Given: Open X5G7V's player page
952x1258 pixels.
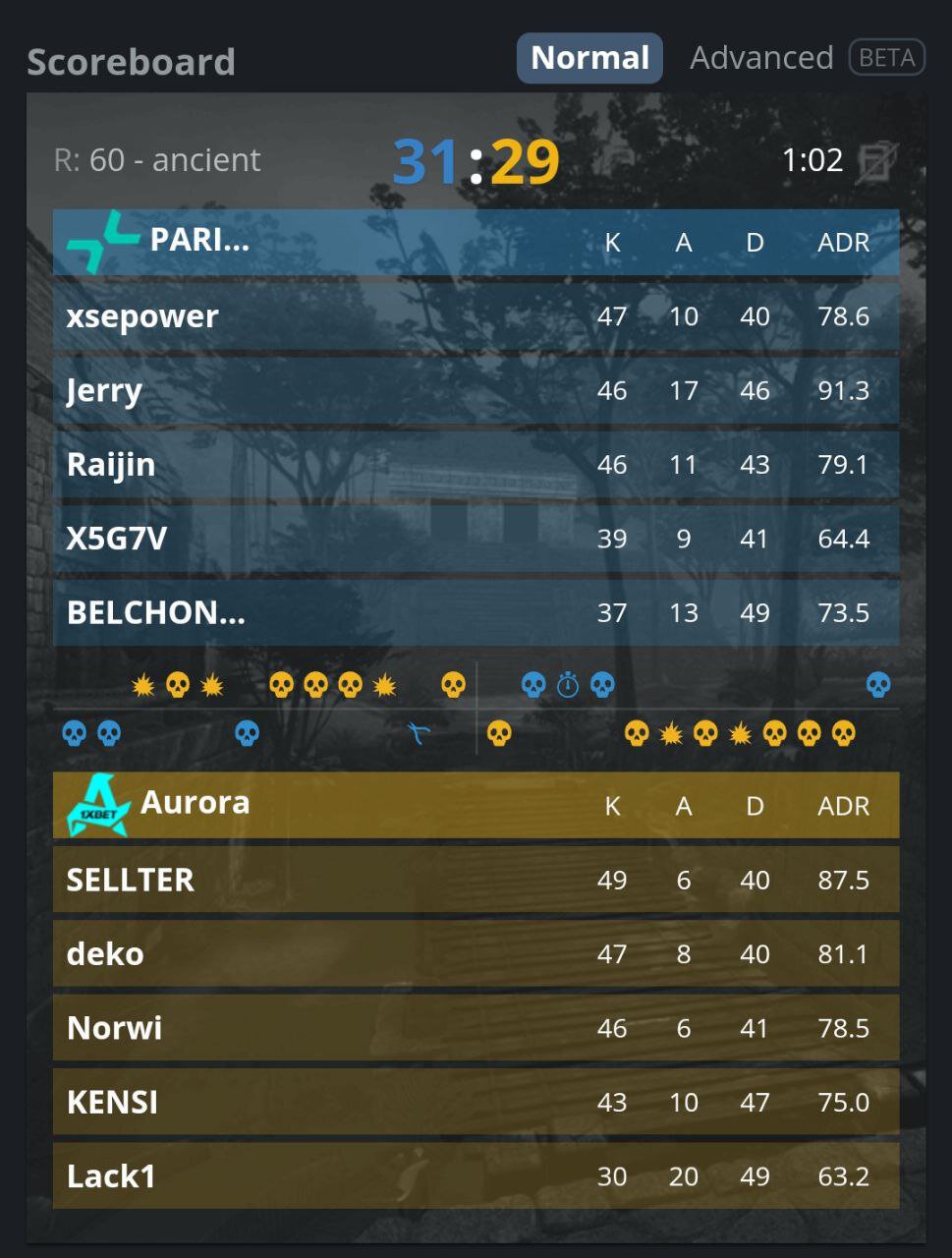Looking at the screenshot, I should 117,539.
